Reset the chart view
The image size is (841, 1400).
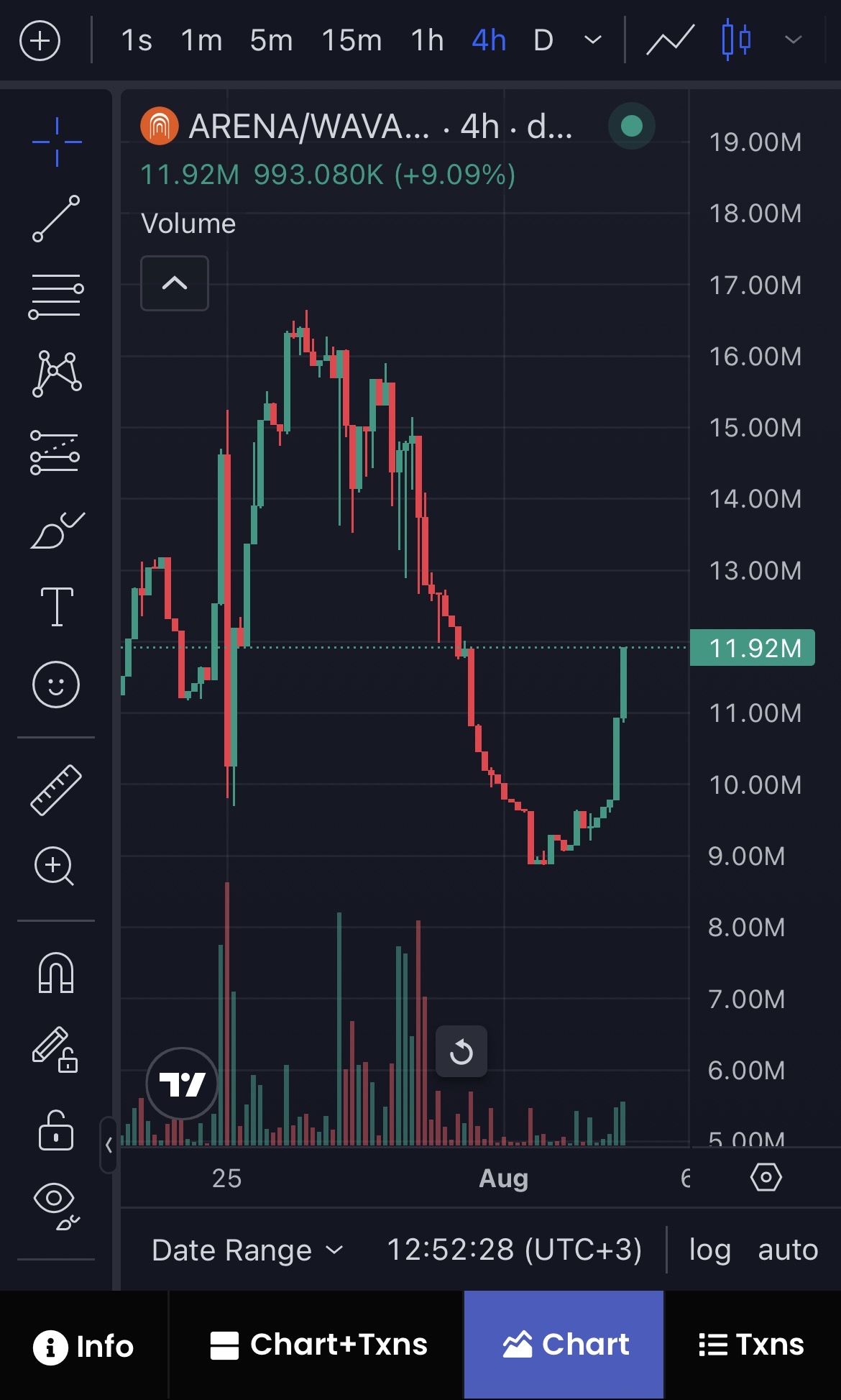pos(461,1051)
